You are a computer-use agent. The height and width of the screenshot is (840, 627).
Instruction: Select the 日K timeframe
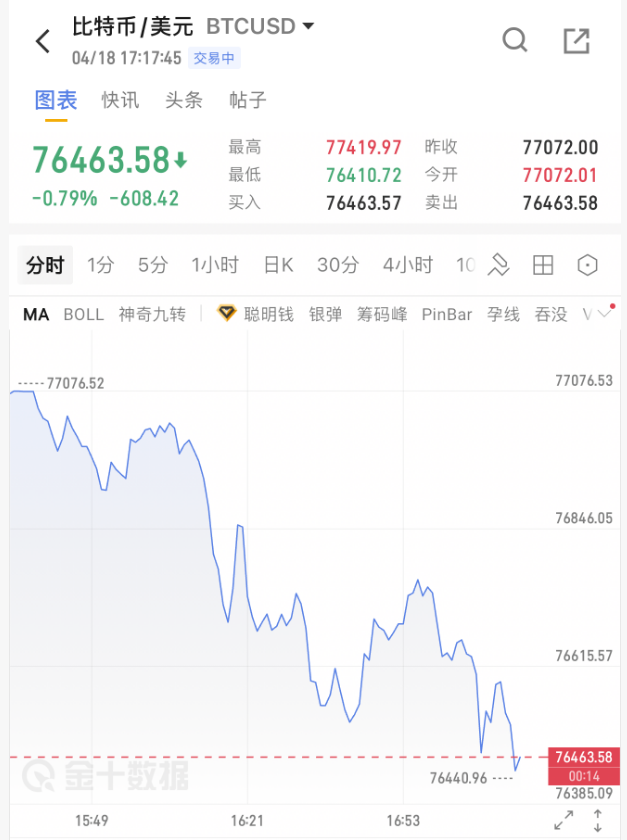(x=278, y=265)
